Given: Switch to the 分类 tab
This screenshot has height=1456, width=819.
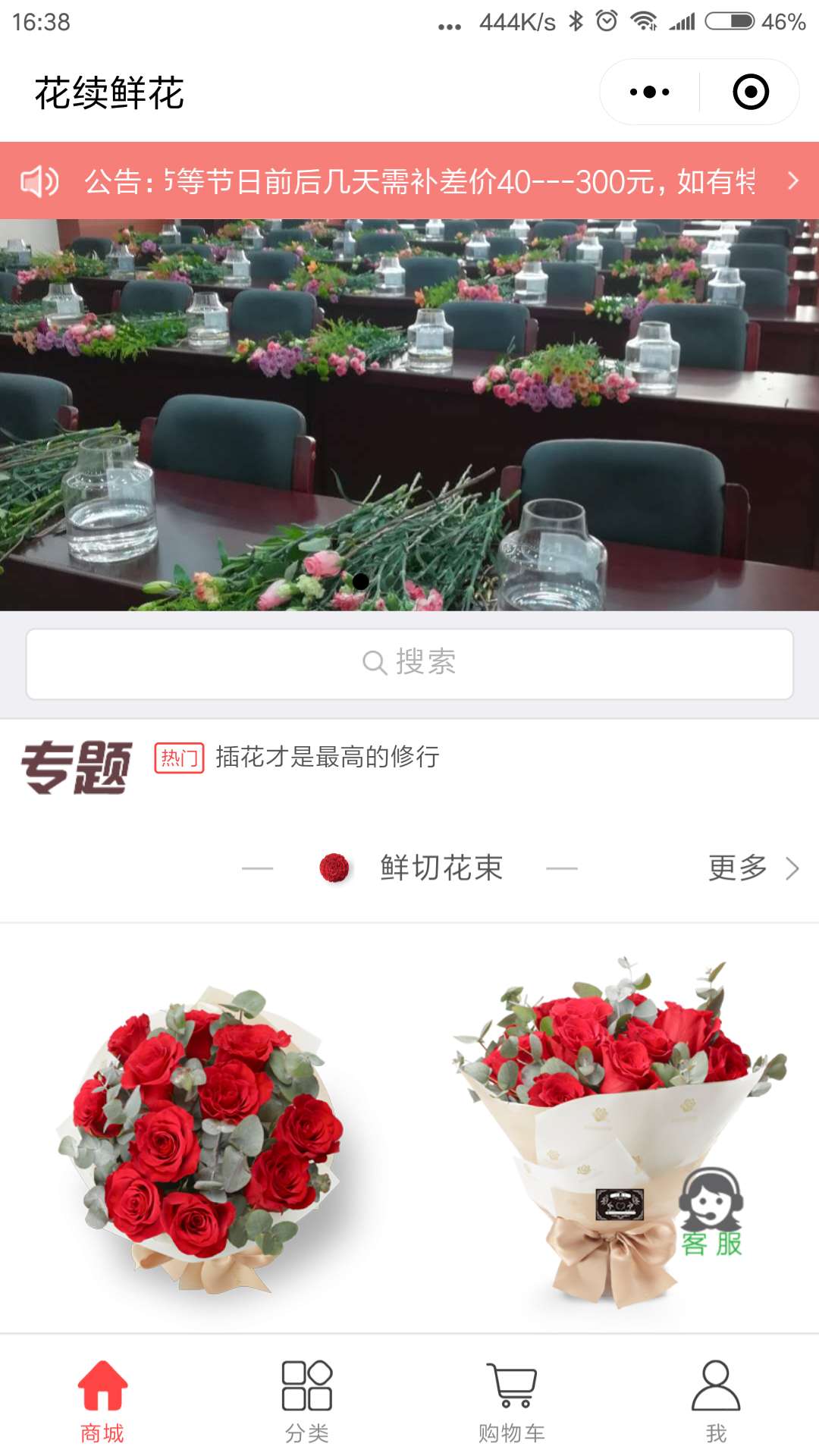Looking at the screenshot, I should pyautogui.click(x=307, y=1401).
